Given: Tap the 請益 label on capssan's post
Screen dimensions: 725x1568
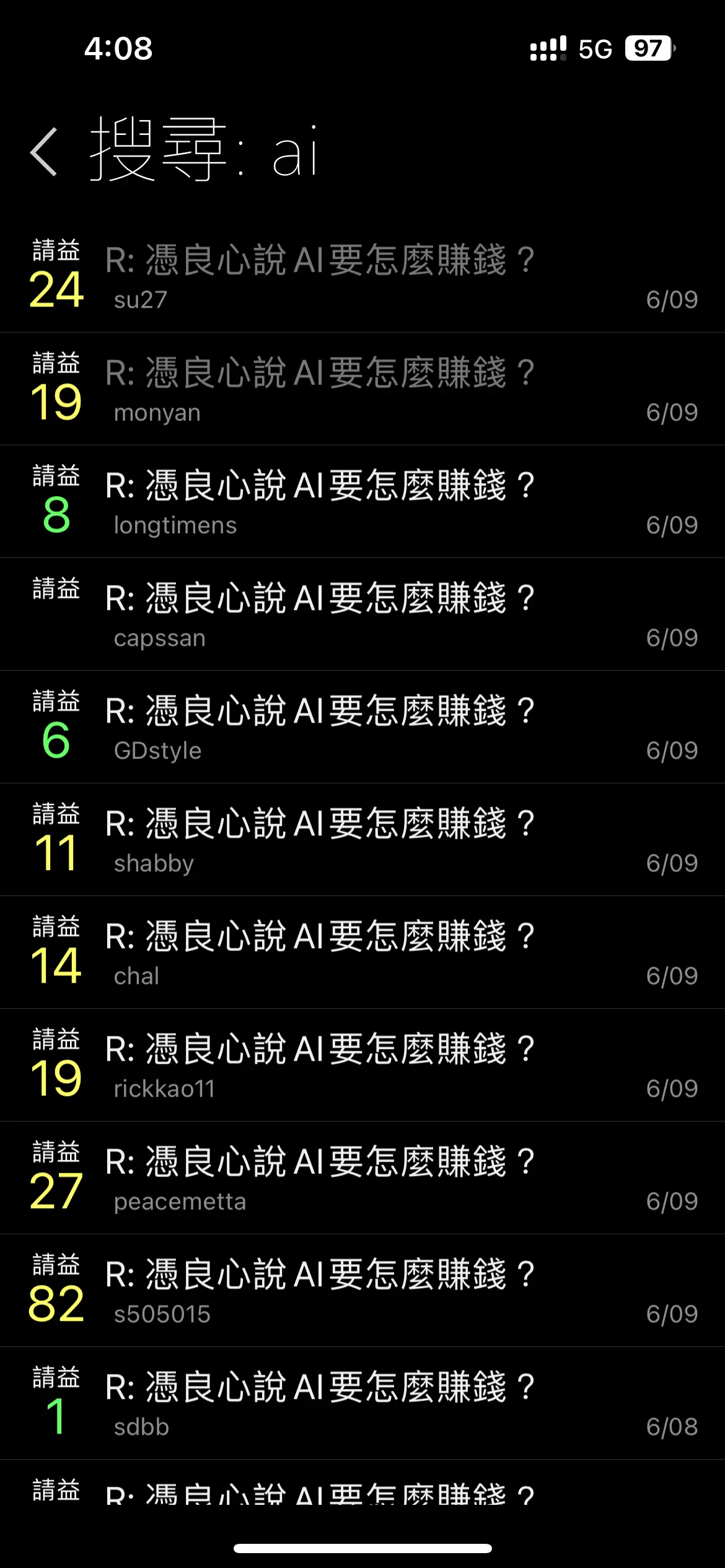Looking at the screenshot, I should tap(56, 590).
